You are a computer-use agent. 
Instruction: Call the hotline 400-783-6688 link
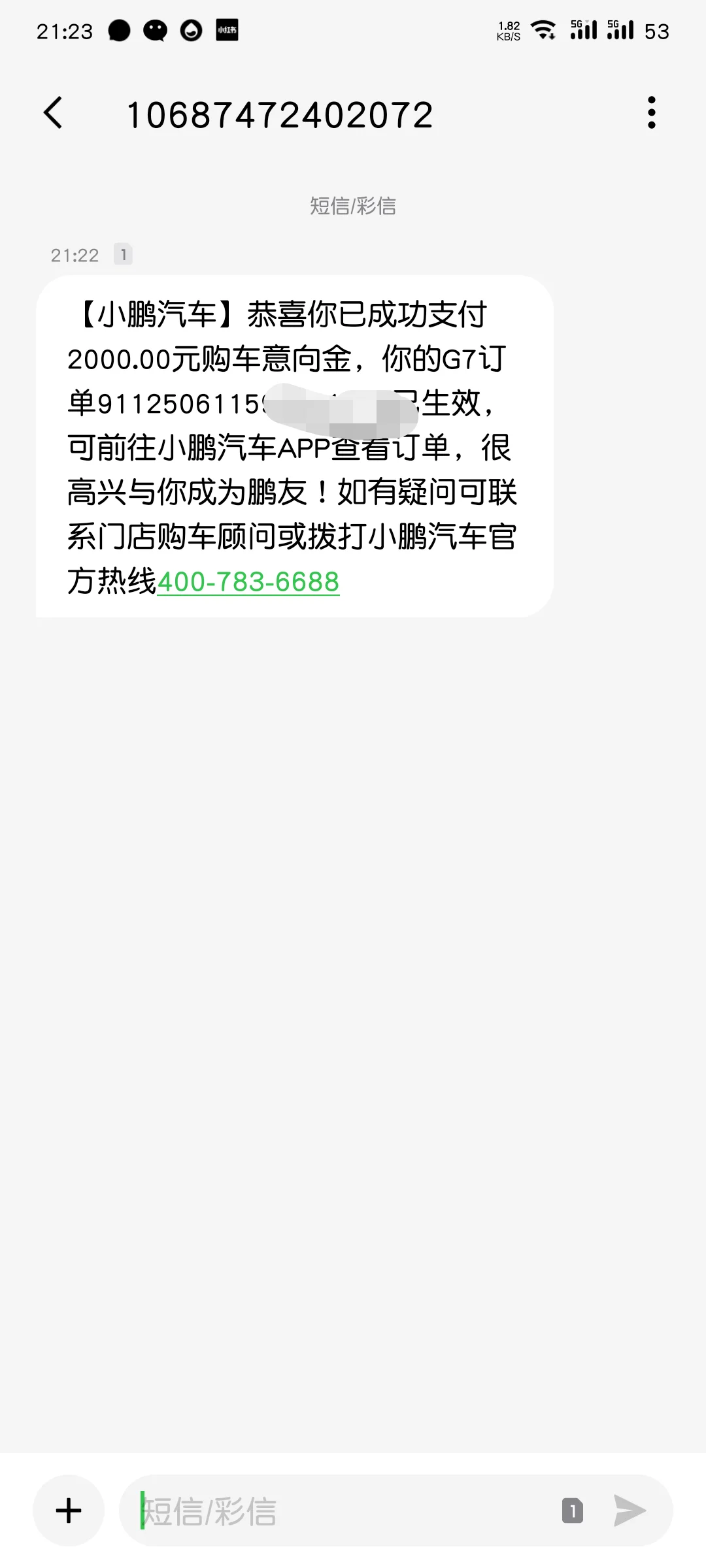(x=248, y=581)
